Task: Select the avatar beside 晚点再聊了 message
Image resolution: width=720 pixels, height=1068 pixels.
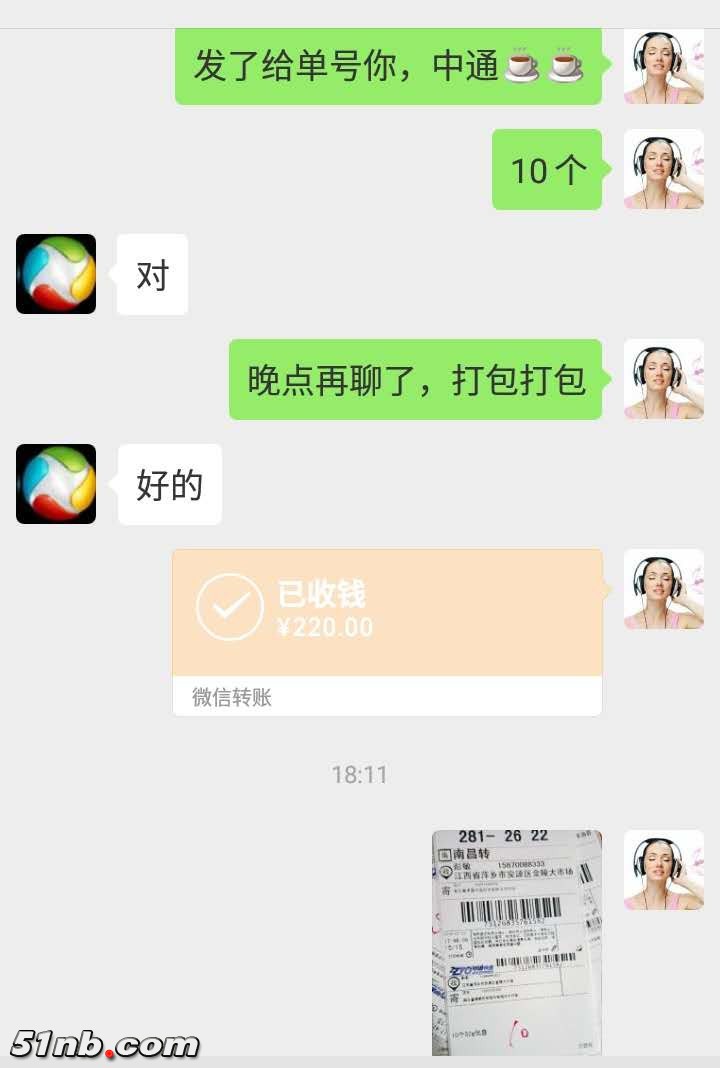Action: point(663,380)
